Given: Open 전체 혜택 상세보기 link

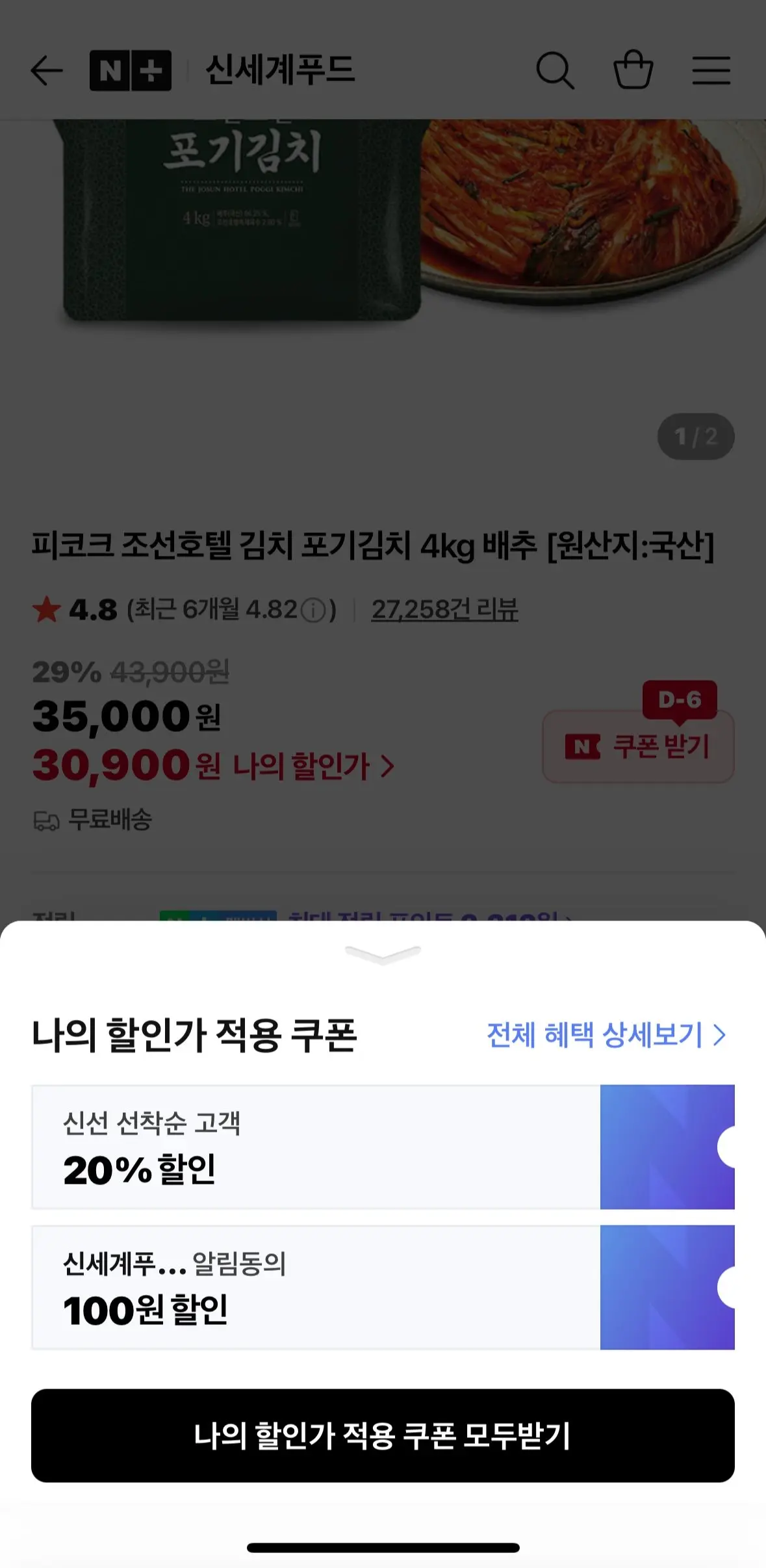Looking at the screenshot, I should point(606,1035).
